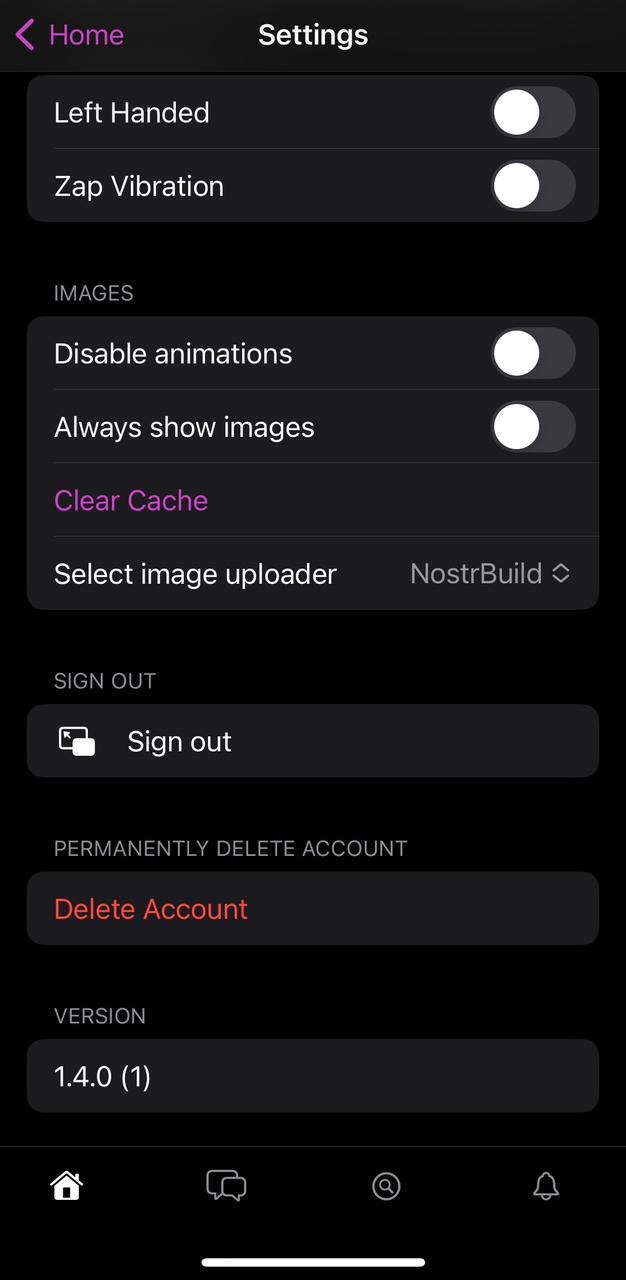Open the search tab
The height and width of the screenshot is (1280, 626).
pyautogui.click(x=386, y=1186)
